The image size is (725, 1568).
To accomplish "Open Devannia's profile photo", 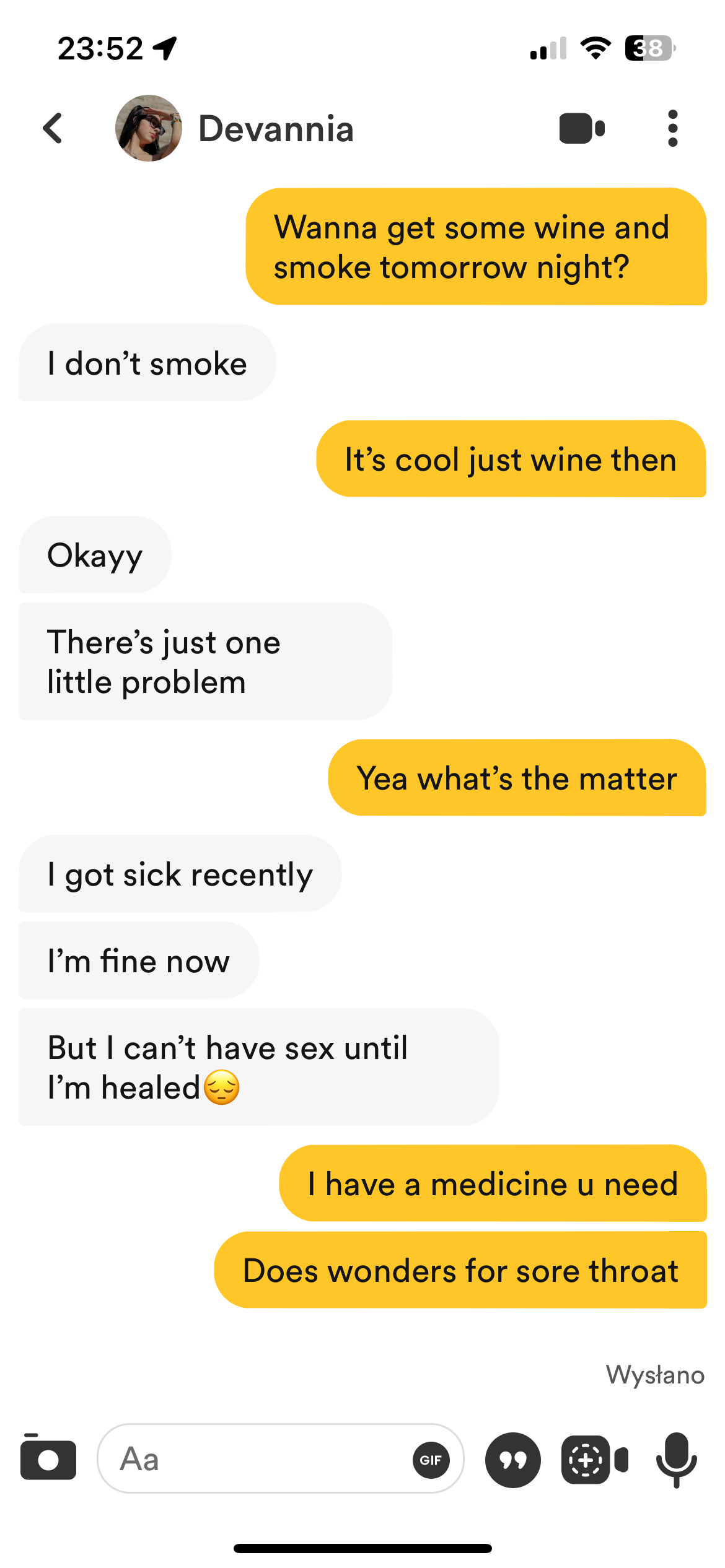I will 149,128.
